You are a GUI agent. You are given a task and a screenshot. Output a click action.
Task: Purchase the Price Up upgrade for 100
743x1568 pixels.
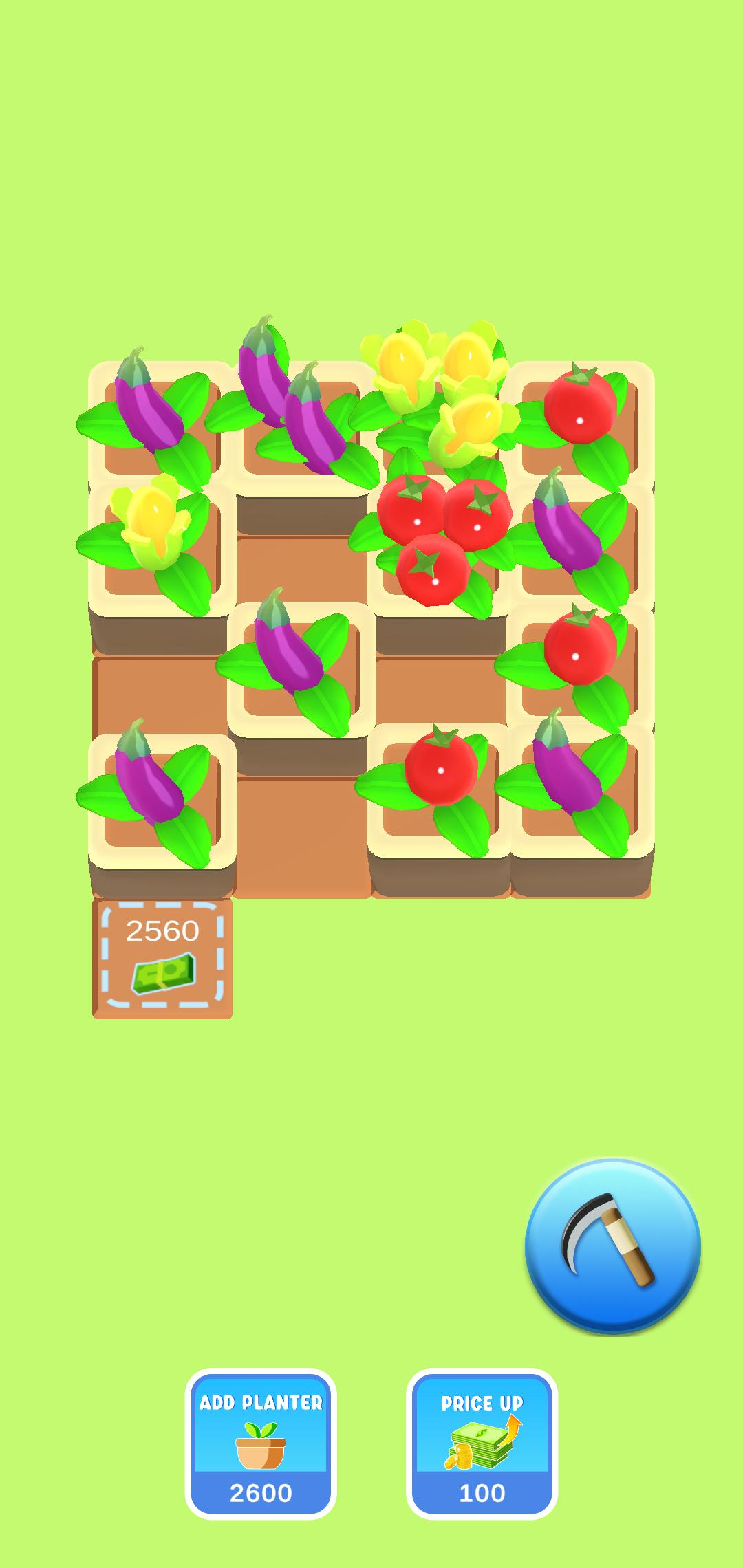[482, 1444]
